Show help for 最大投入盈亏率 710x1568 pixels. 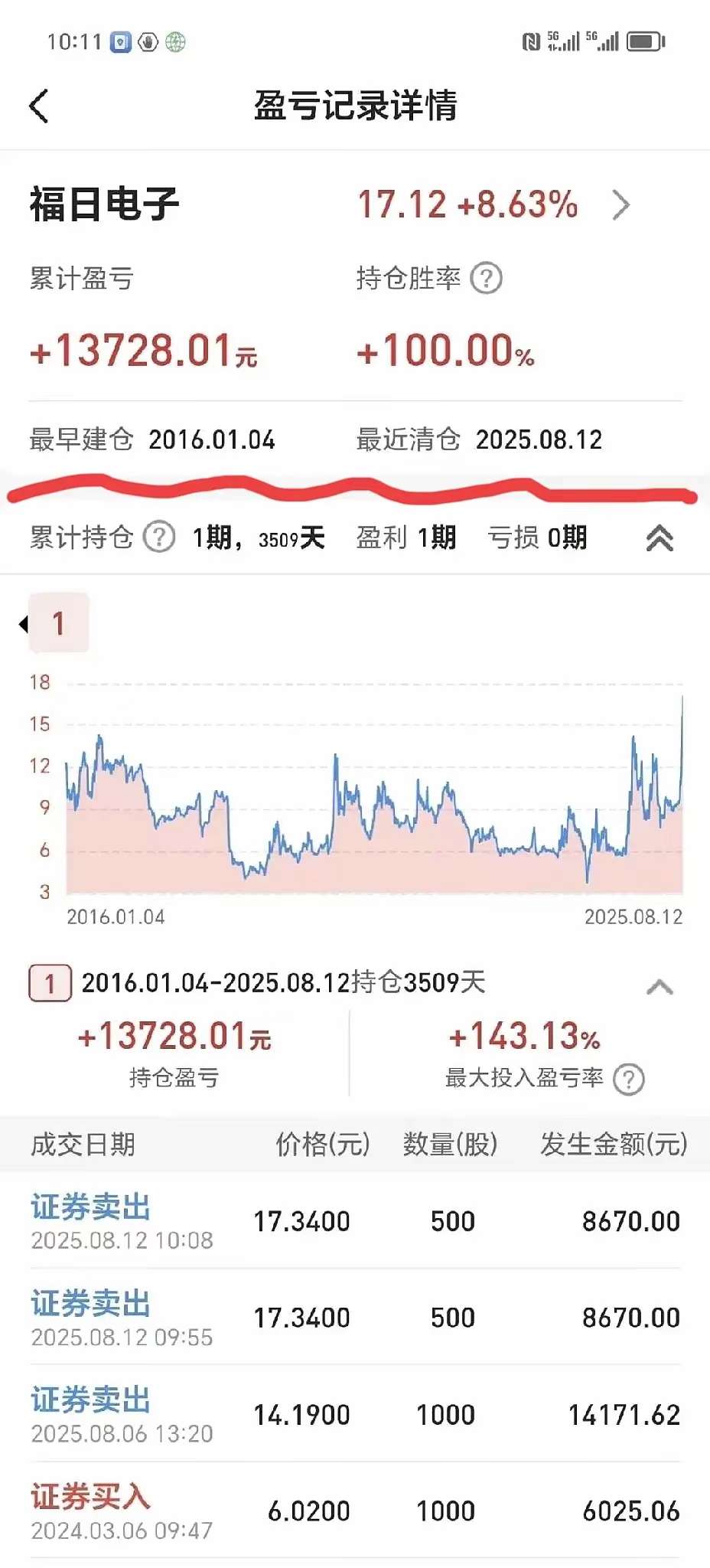629,1080
